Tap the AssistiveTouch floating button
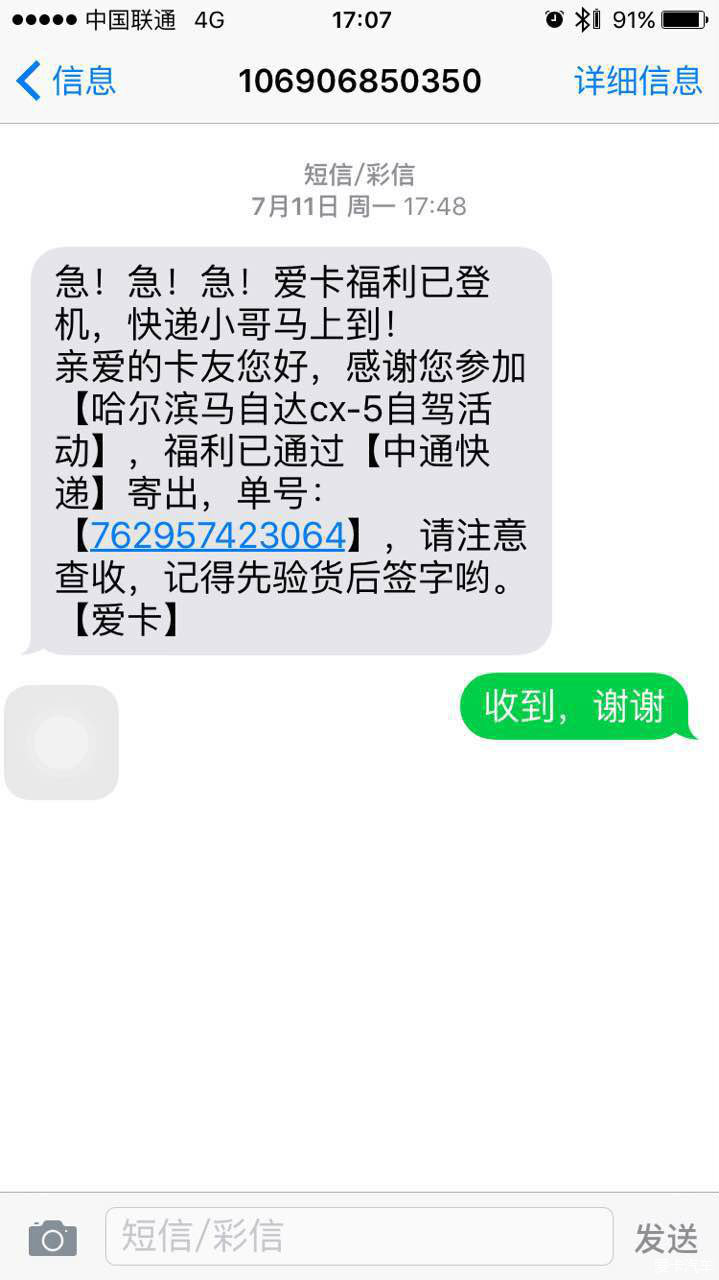Screen dimensions: 719x1280 pos(61,742)
